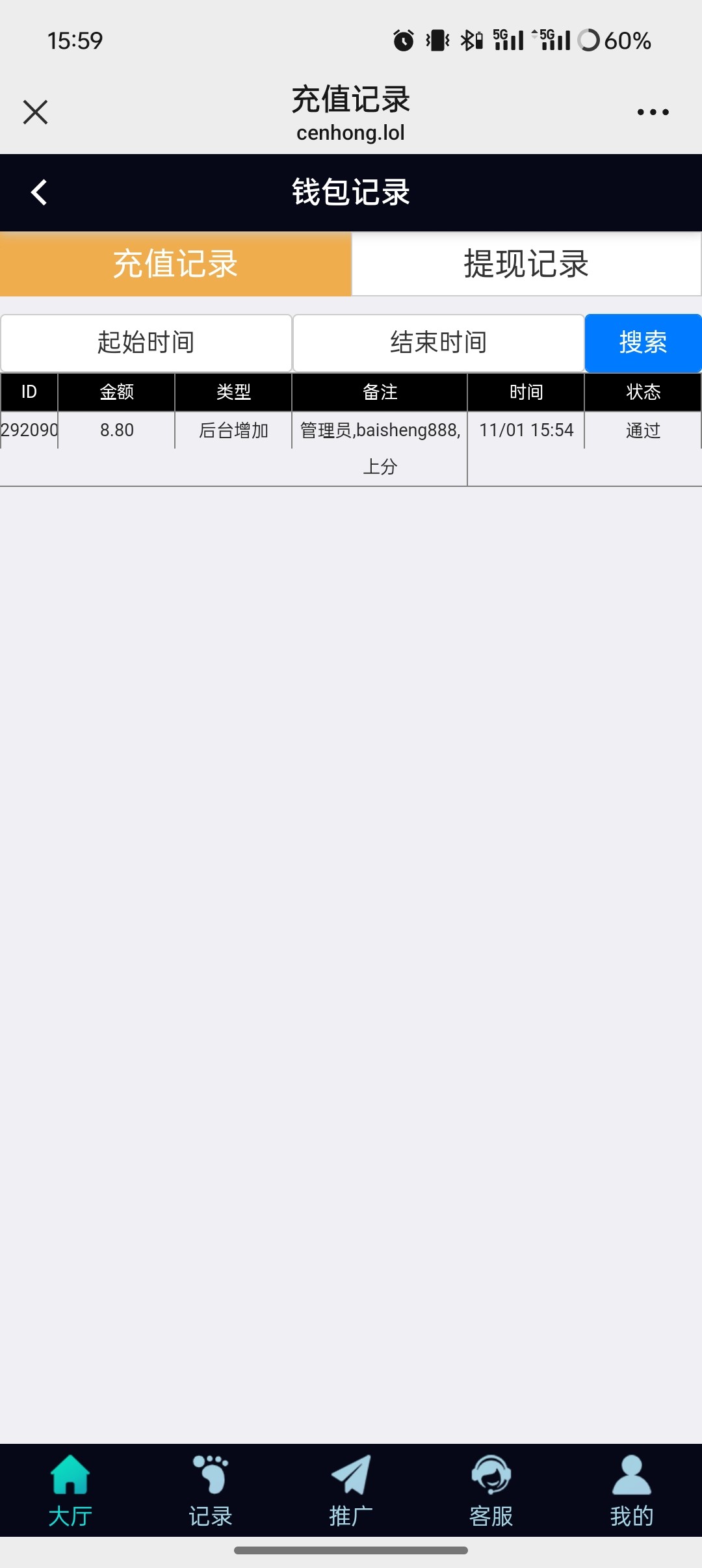
Task: Tap the blue 搜索 button
Action: pyautogui.click(x=643, y=343)
